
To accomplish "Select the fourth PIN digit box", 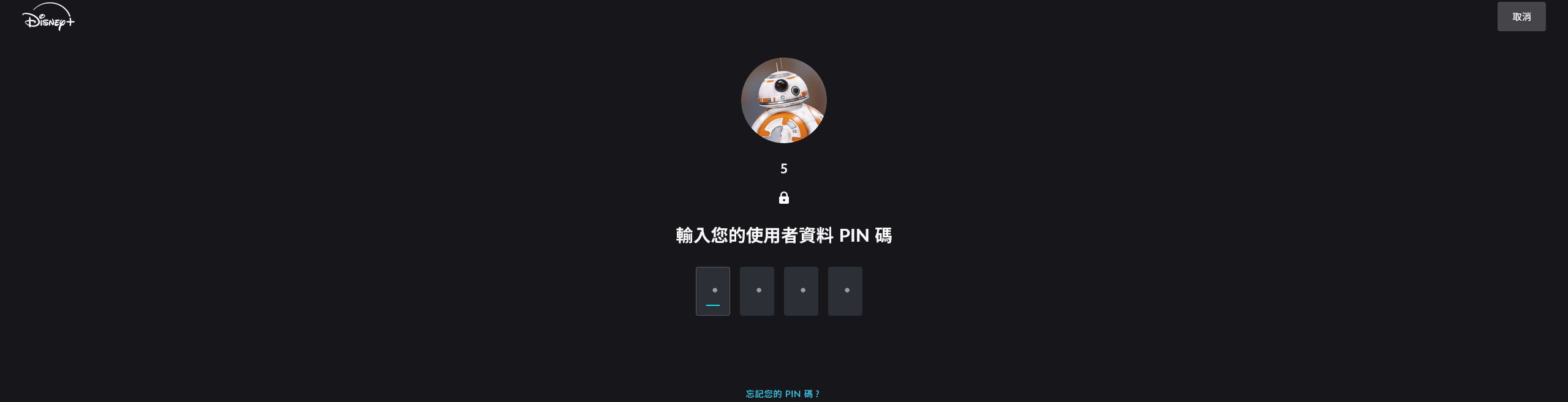I will [x=845, y=291].
